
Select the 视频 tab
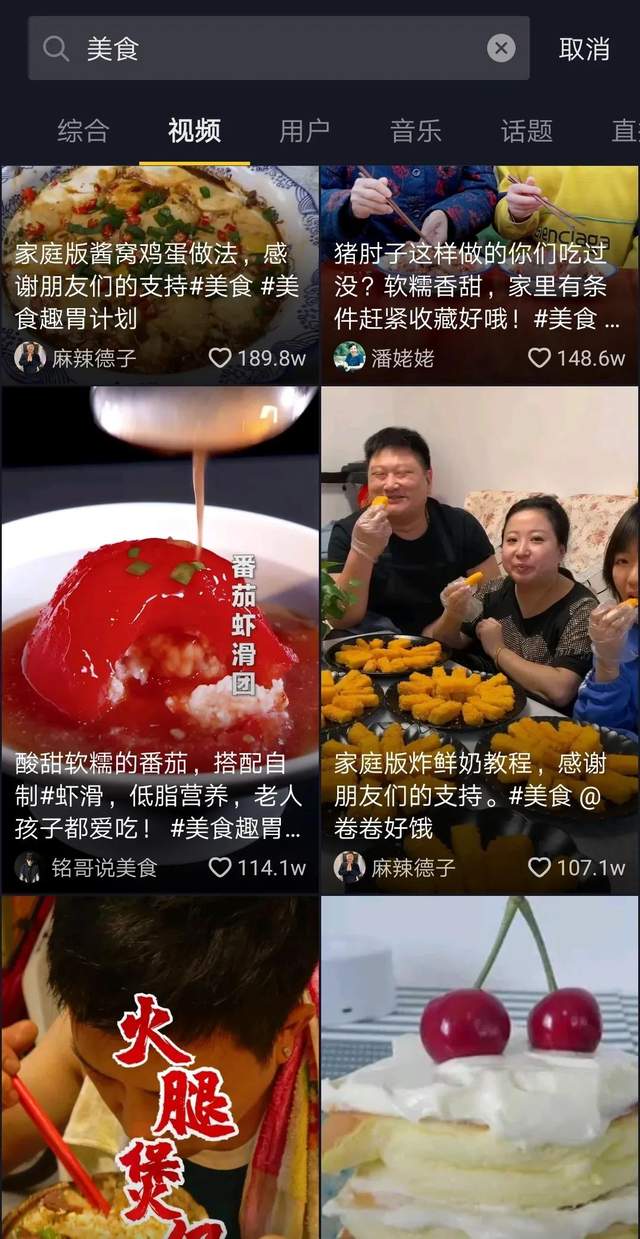pos(194,131)
